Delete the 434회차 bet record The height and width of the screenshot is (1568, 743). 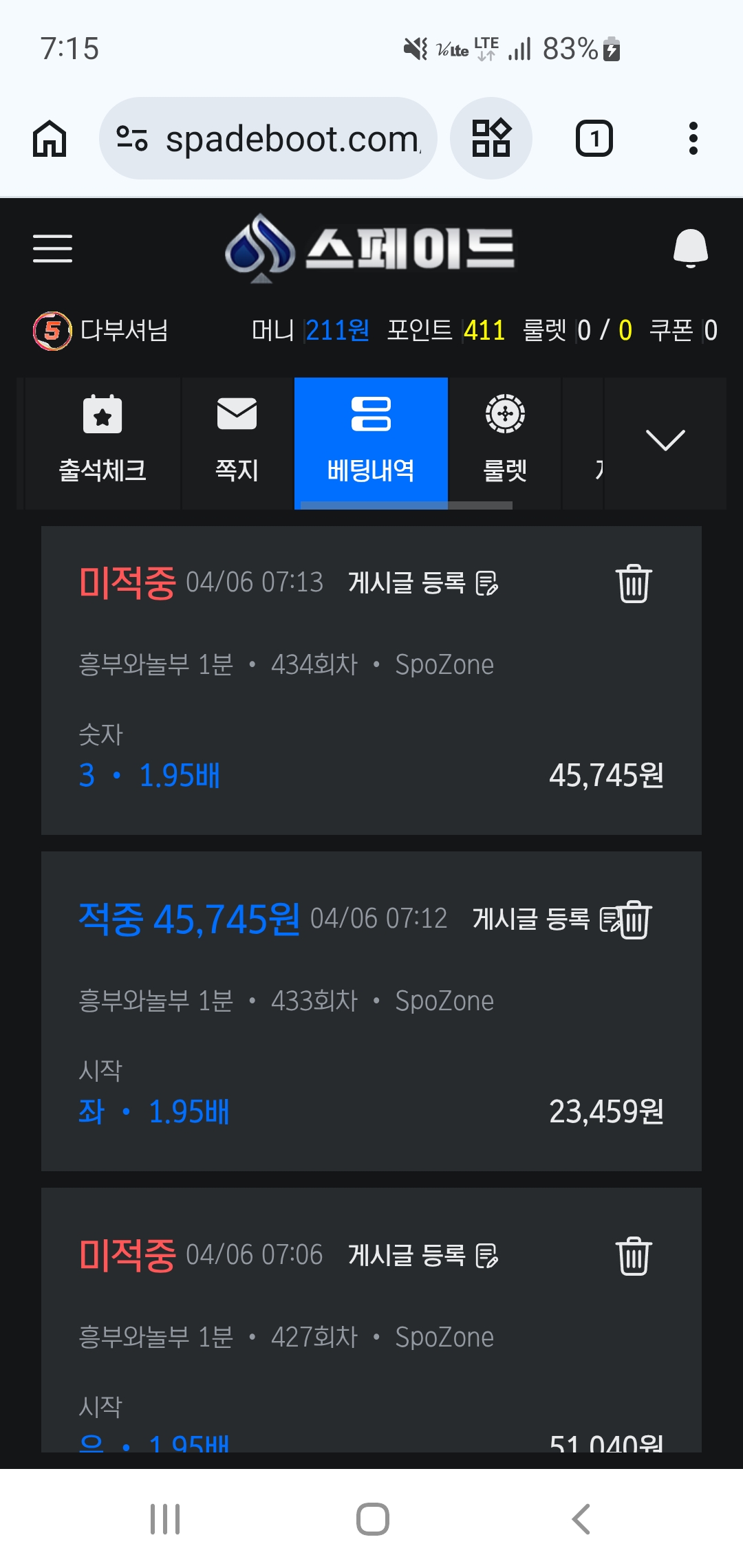click(x=633, y=583)
